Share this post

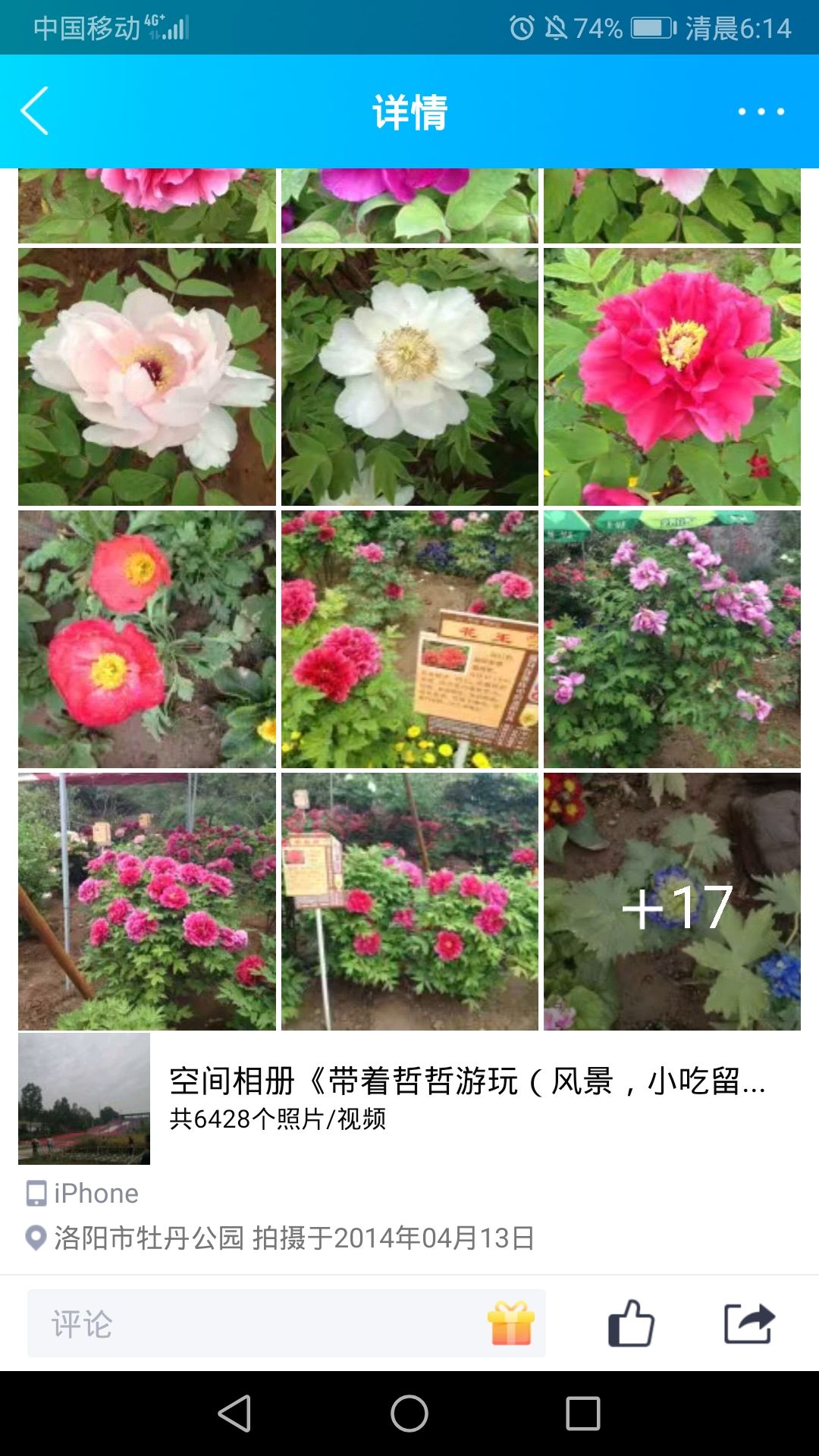pyautogui.click(x=749, y=1323)
